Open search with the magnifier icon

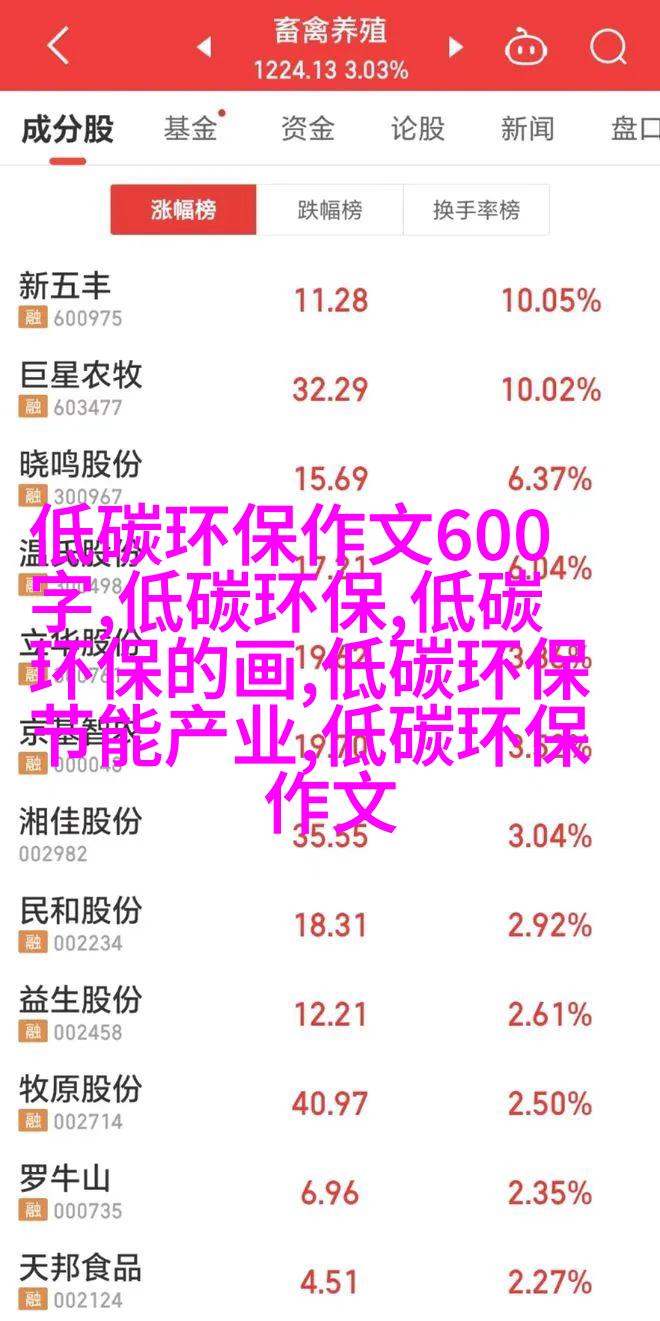click(x=607, y=46)
